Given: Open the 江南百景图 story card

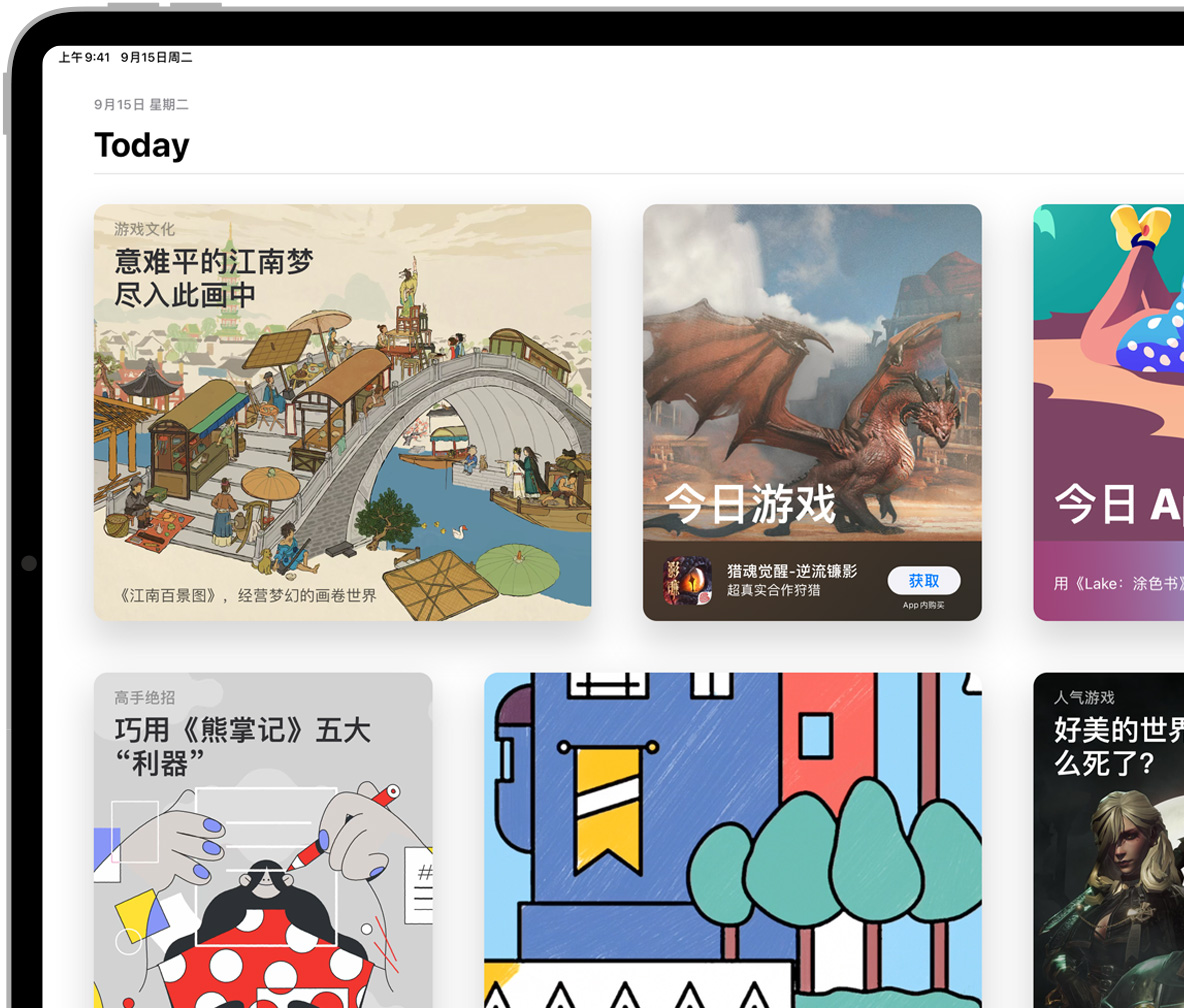Looking at the screenshot, I should 342,412.
